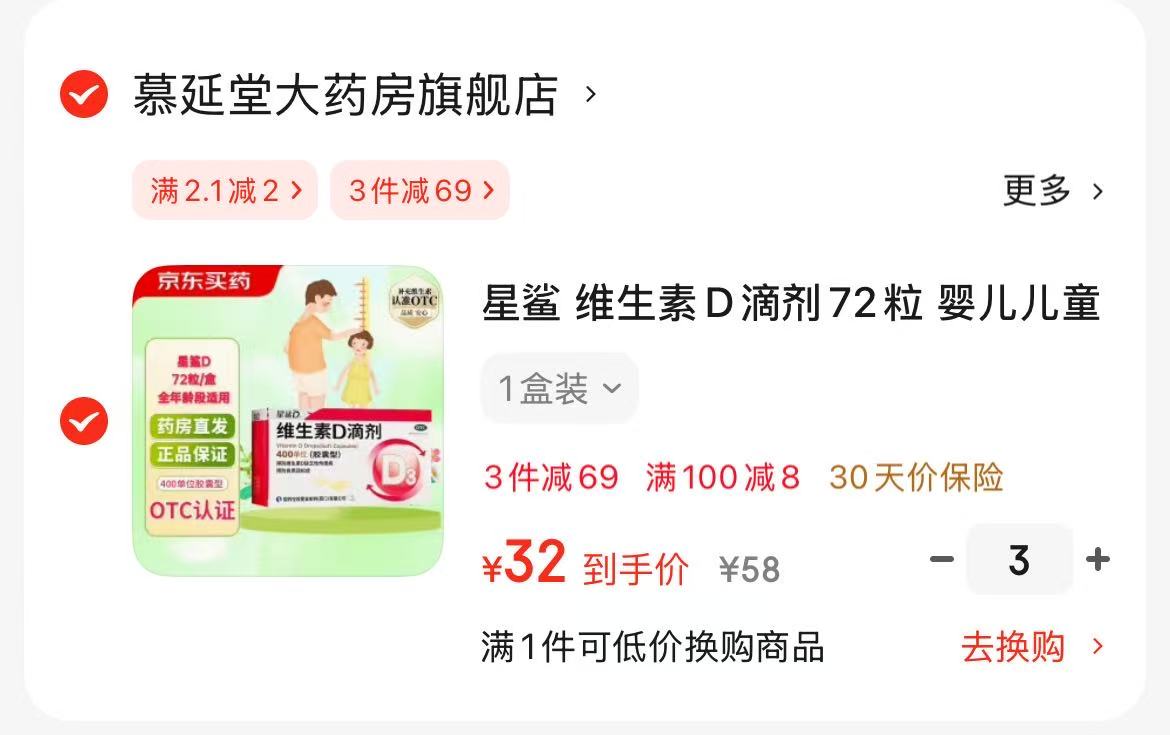Screen dimensions: 1170x735
Task: Tap the 满2.1减2 coupon chip
Action: coord(225,190)
